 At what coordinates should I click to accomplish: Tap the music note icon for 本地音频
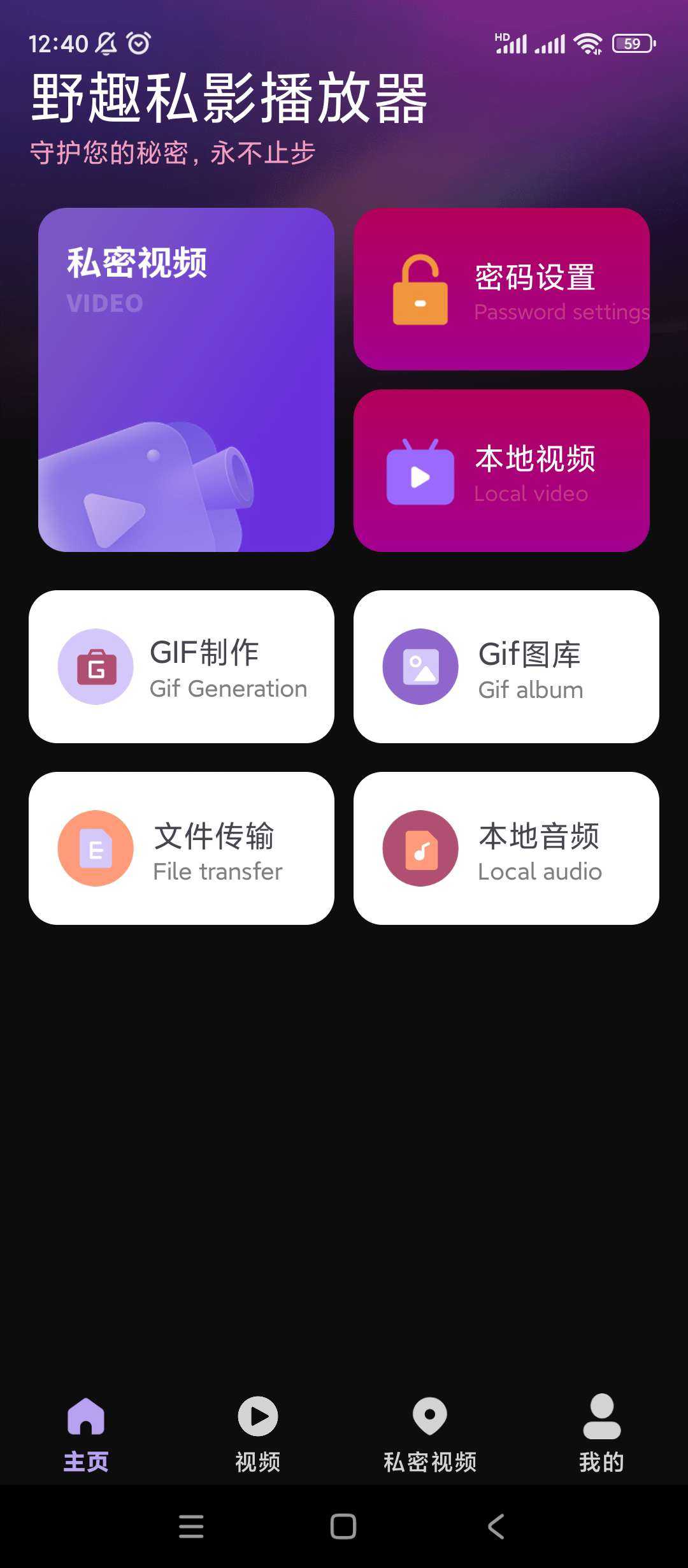pos(420,848)
